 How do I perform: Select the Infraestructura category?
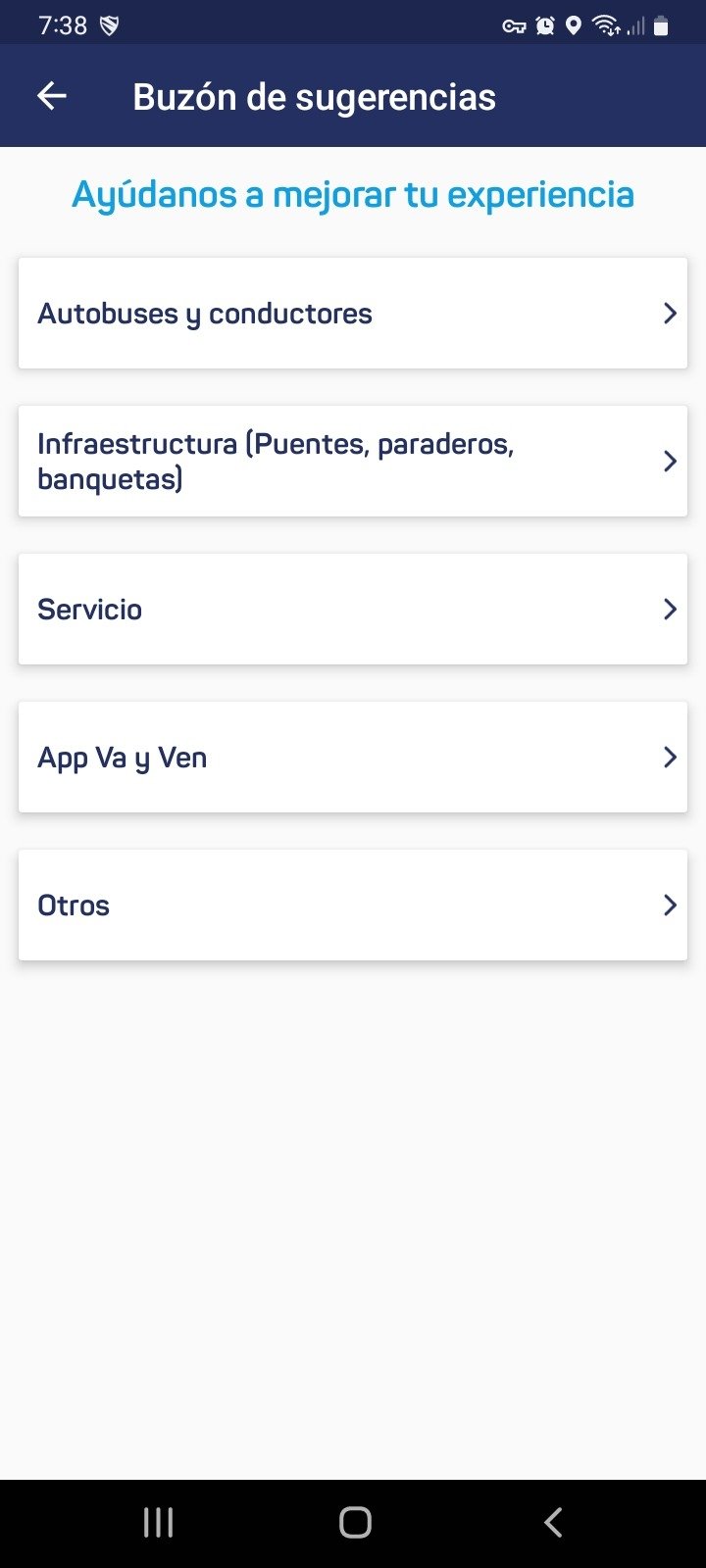click(353, 462)
